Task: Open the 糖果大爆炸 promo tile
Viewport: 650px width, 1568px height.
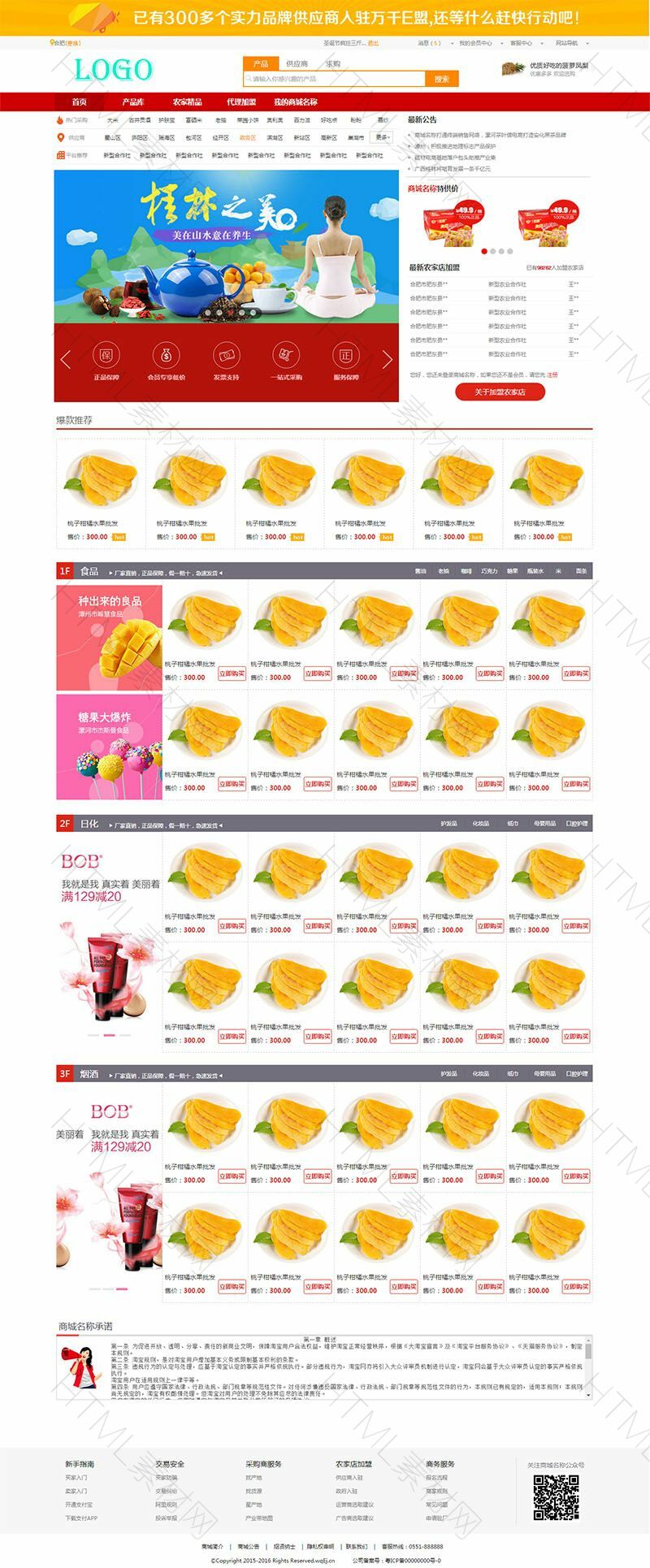Action: pos(109,747)
